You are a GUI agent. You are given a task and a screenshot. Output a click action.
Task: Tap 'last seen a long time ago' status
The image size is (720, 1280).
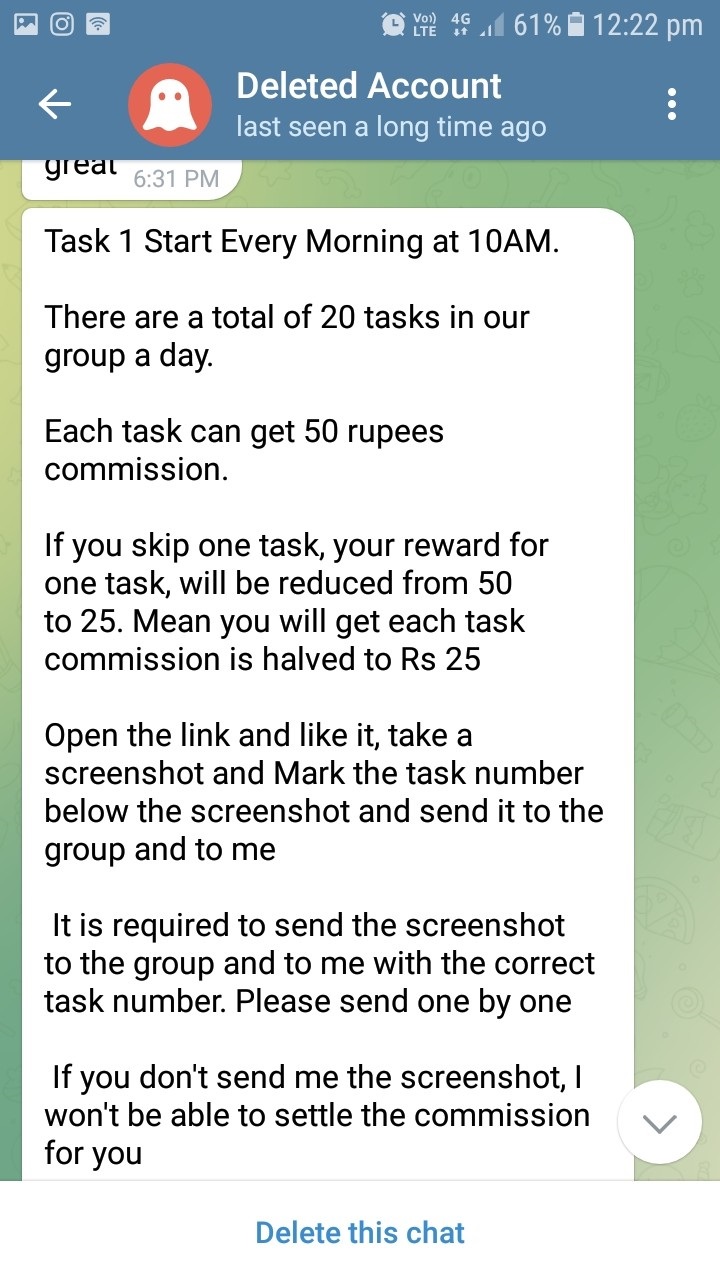390,127
